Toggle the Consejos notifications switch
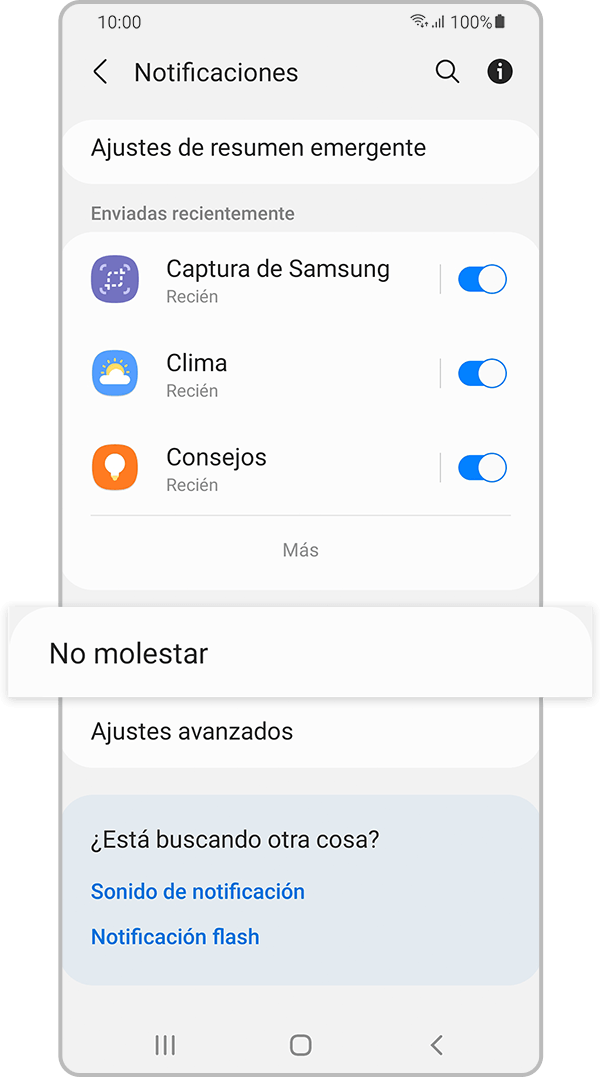Viewport: 600px width, 1077px height. [x=482, y=467]
